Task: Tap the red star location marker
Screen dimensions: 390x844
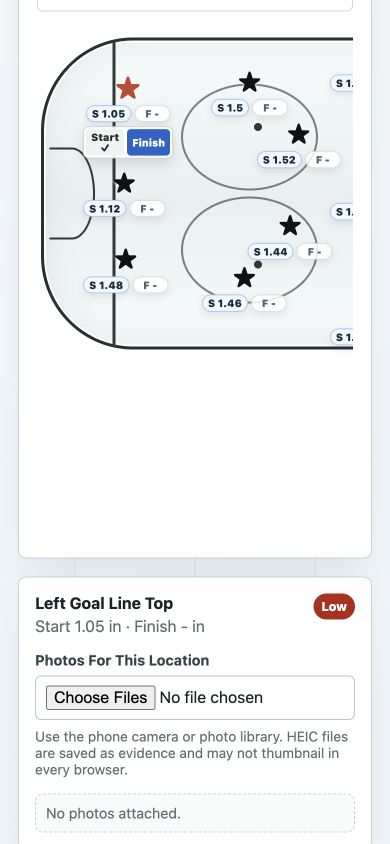Action: [127, 88]
